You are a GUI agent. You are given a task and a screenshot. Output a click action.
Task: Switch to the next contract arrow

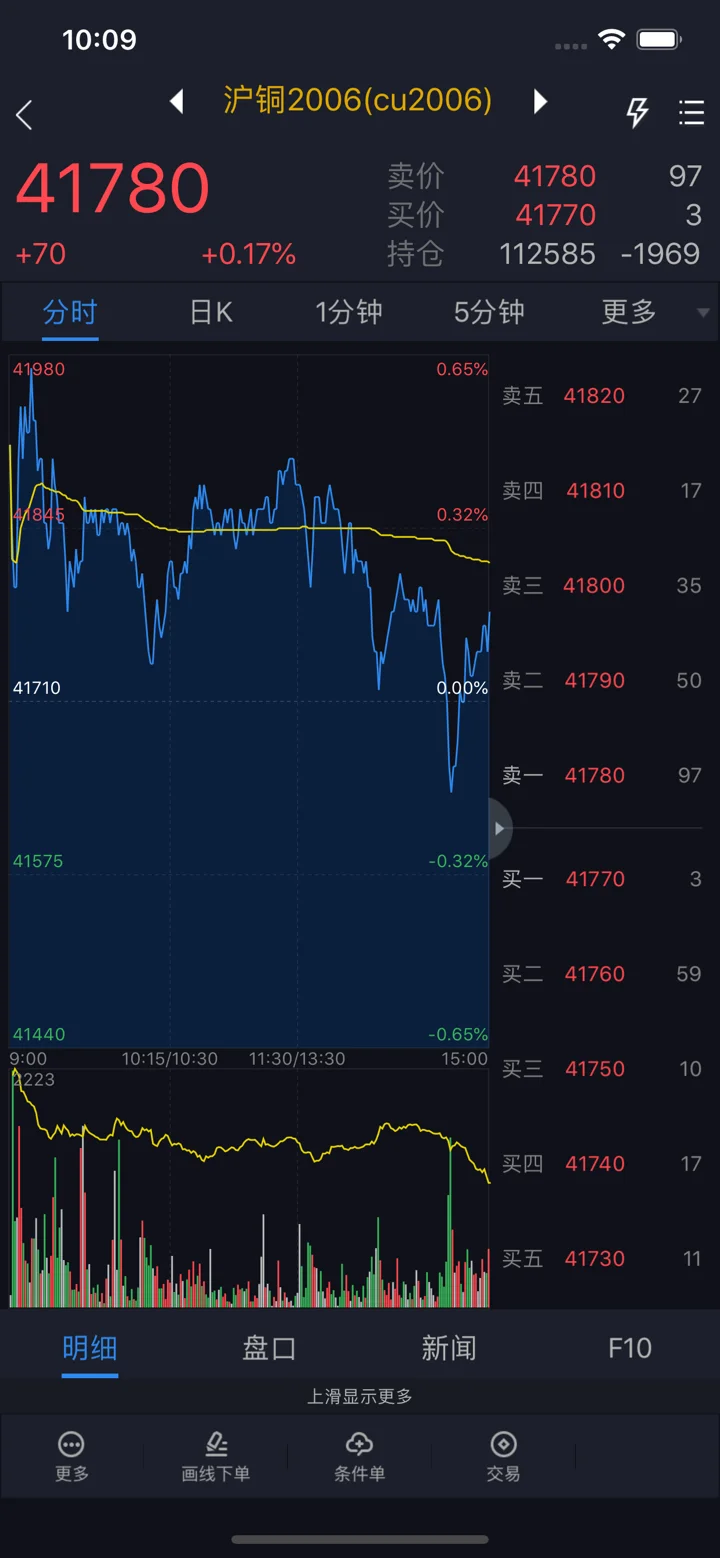pos(540,101)
